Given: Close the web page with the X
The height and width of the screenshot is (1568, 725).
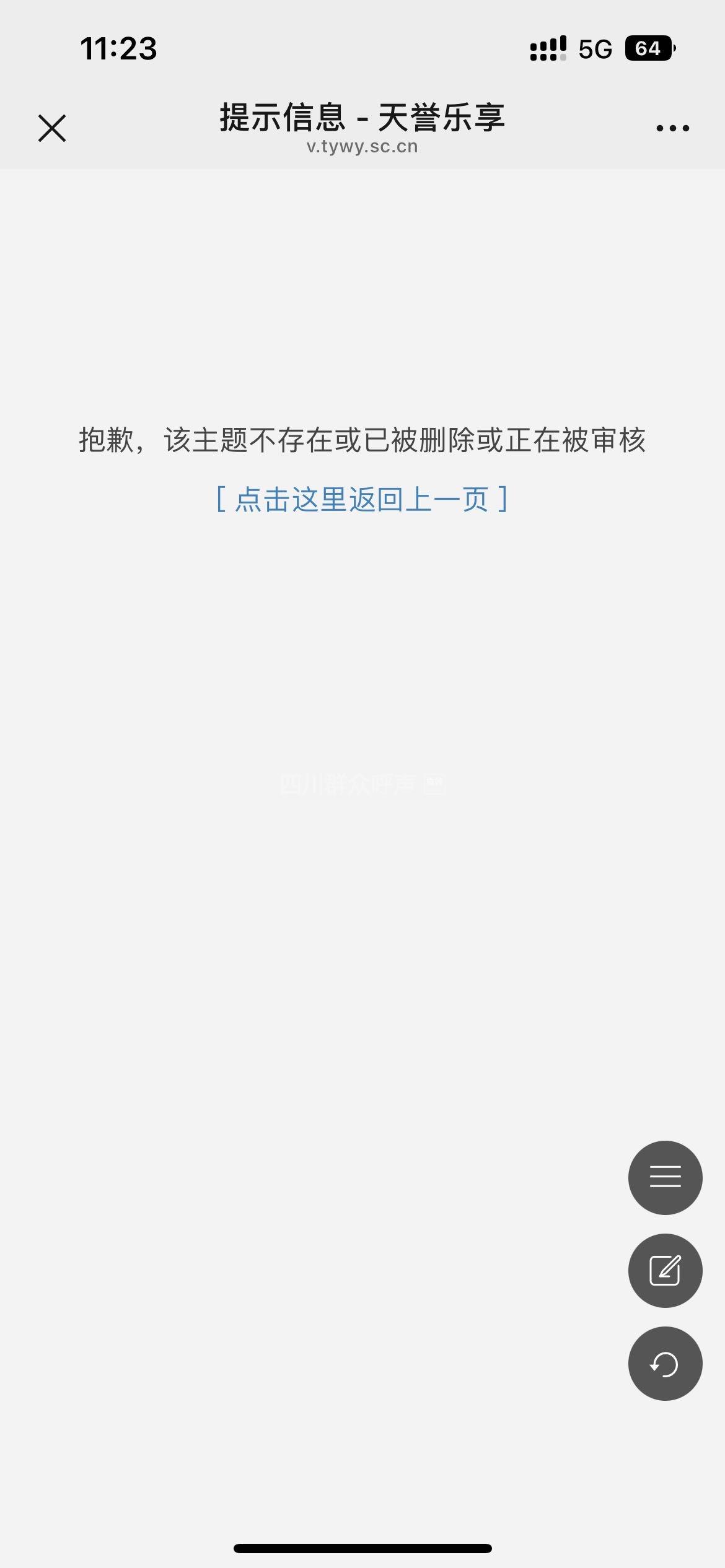Looking at the screenshot, I should [52, 128].
